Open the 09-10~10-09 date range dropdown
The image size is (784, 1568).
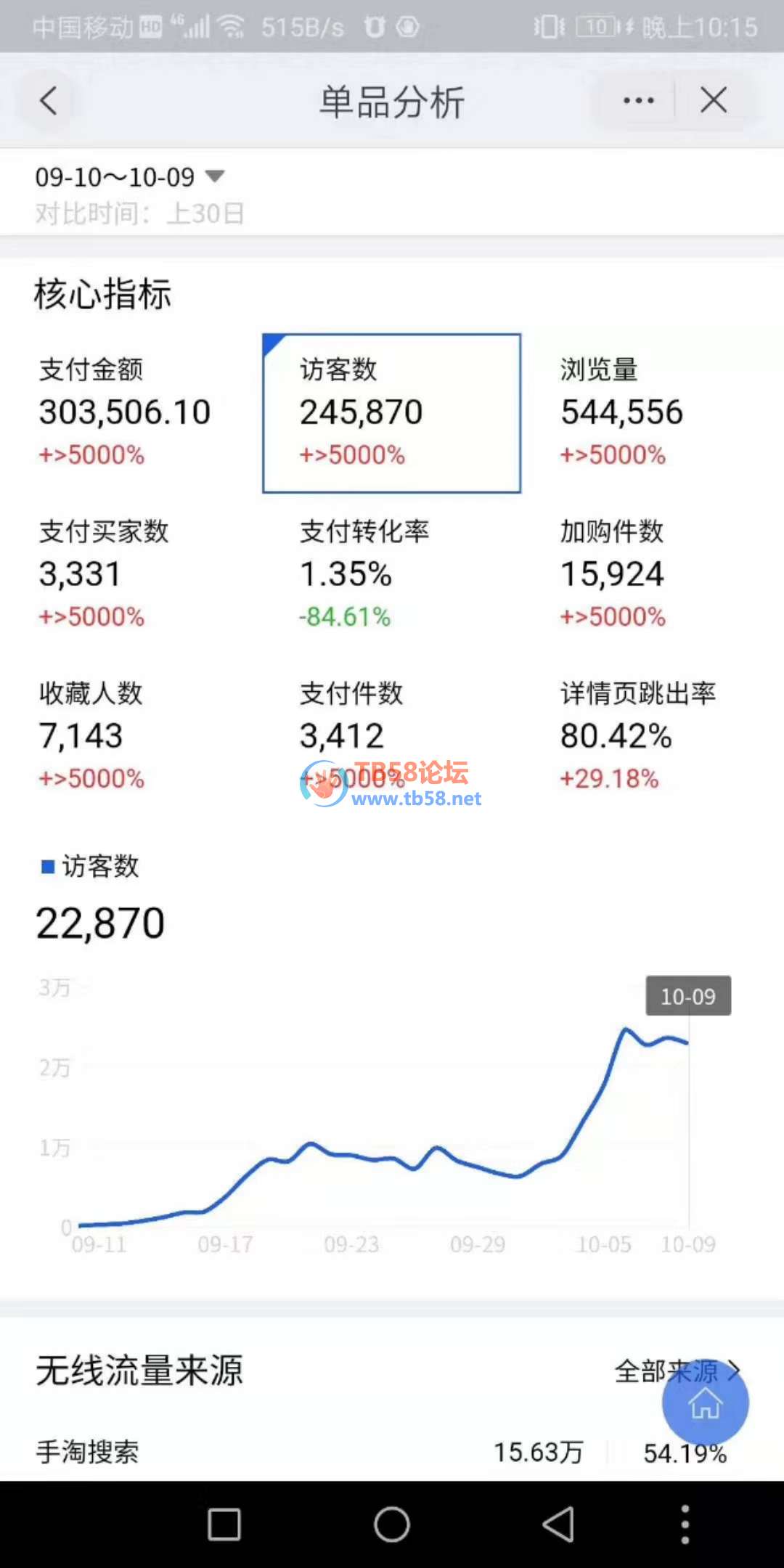pyautogui.click(x=131, y=177)
